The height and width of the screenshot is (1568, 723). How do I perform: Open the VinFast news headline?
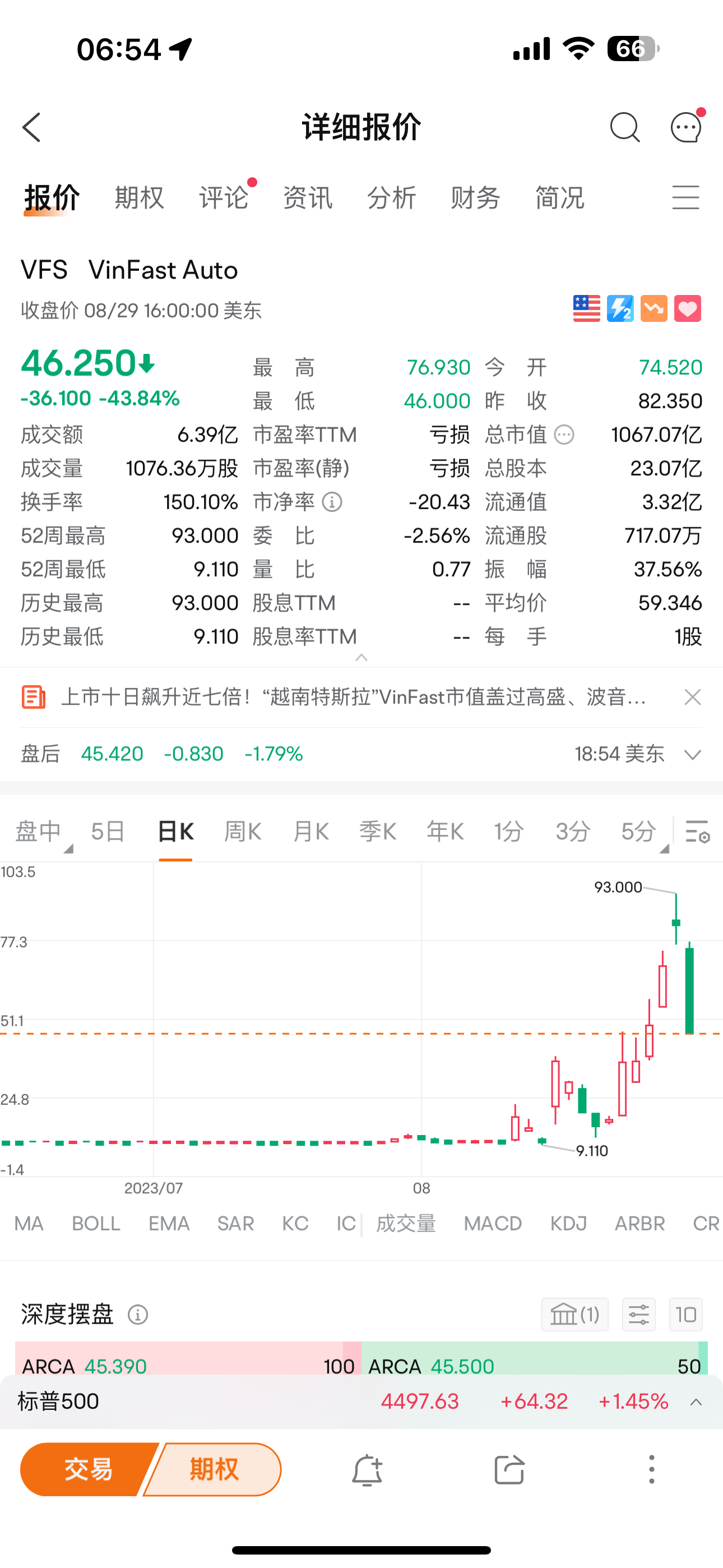coord(354,697)
